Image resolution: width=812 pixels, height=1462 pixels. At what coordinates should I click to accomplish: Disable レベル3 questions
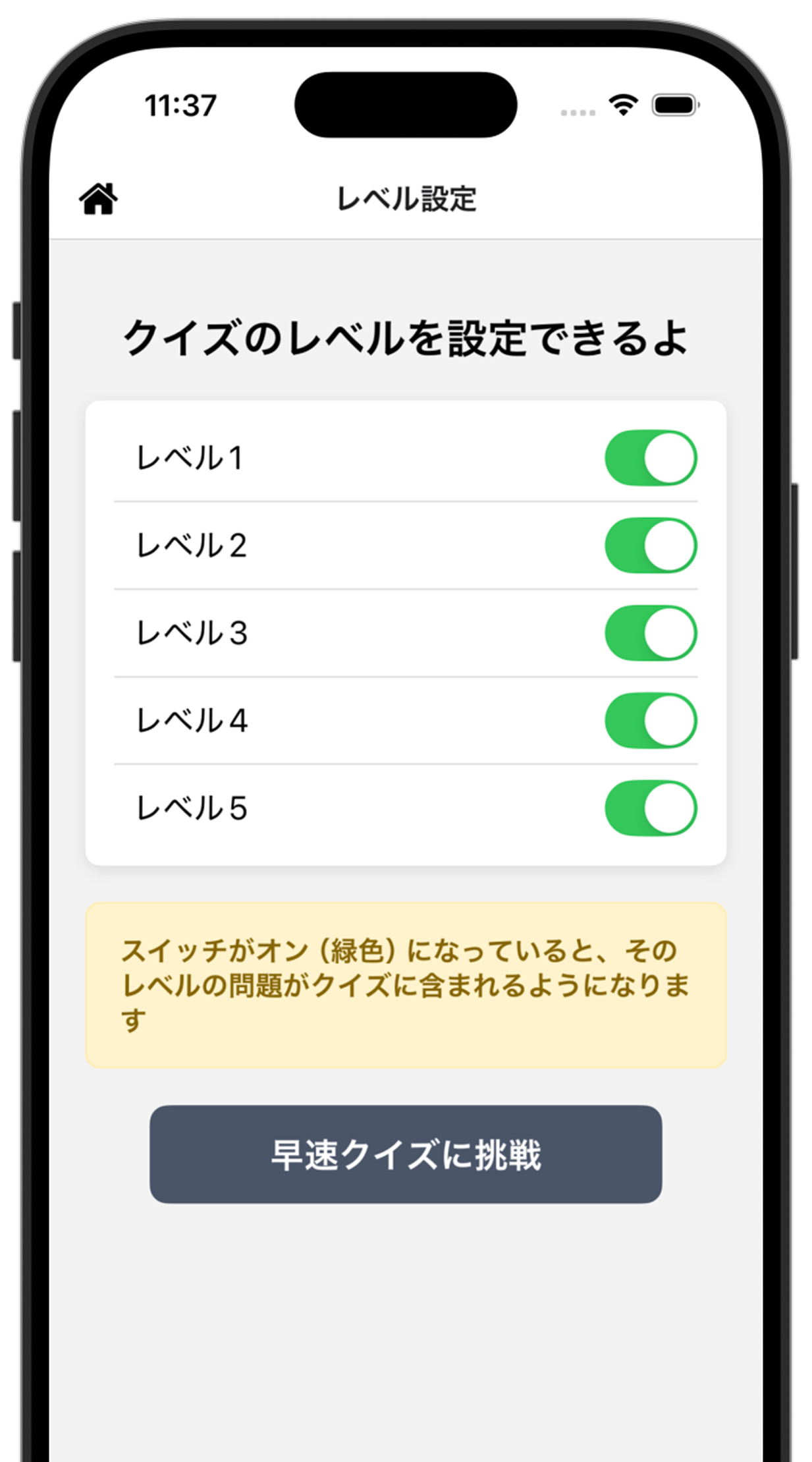pos(651,633)
